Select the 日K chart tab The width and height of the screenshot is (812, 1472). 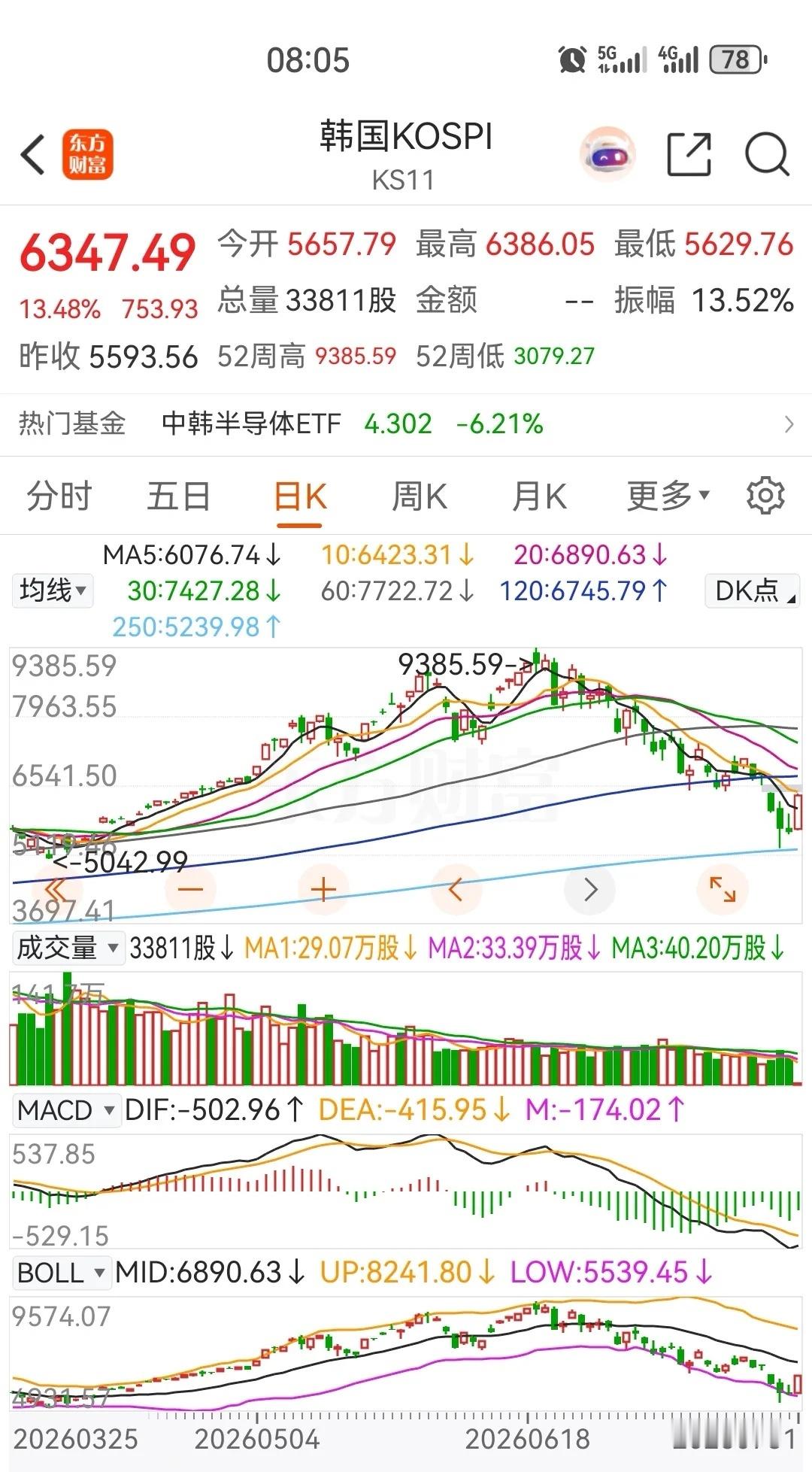click(x=299, y=497)
